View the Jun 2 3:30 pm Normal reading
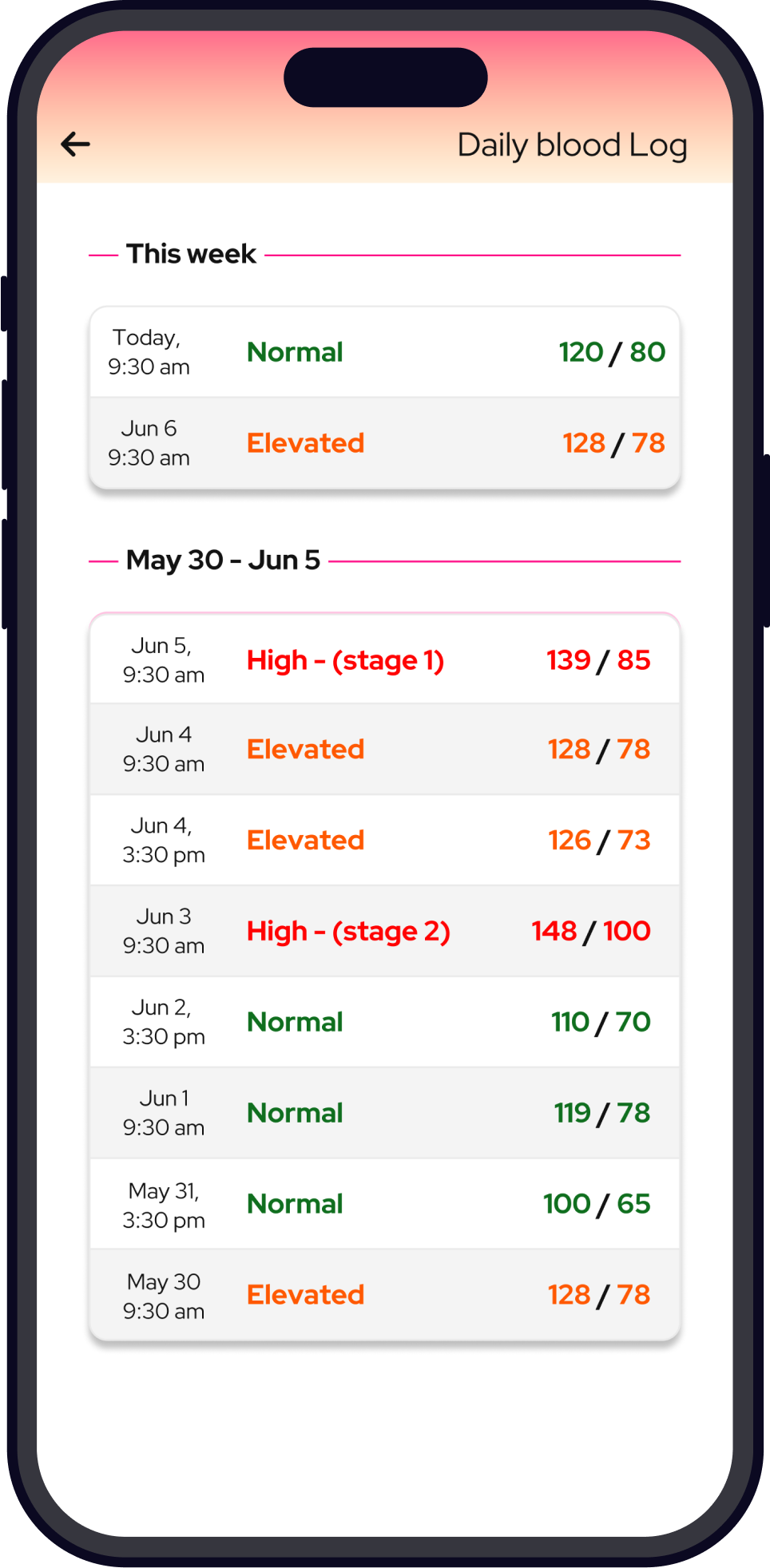This screenshot has width=770, height=1568. click(384, 1022)
